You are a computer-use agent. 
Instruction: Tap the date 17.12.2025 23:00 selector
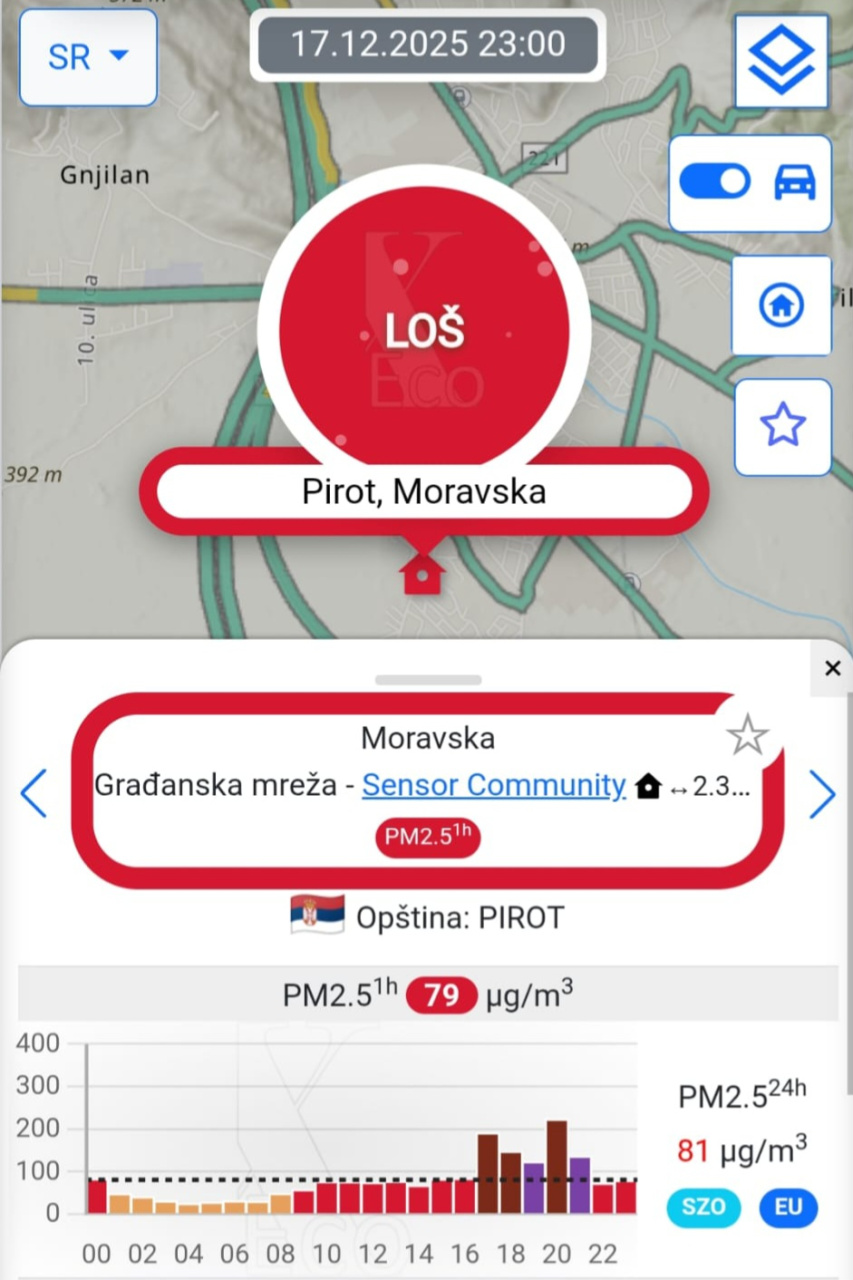pos(428,45)
